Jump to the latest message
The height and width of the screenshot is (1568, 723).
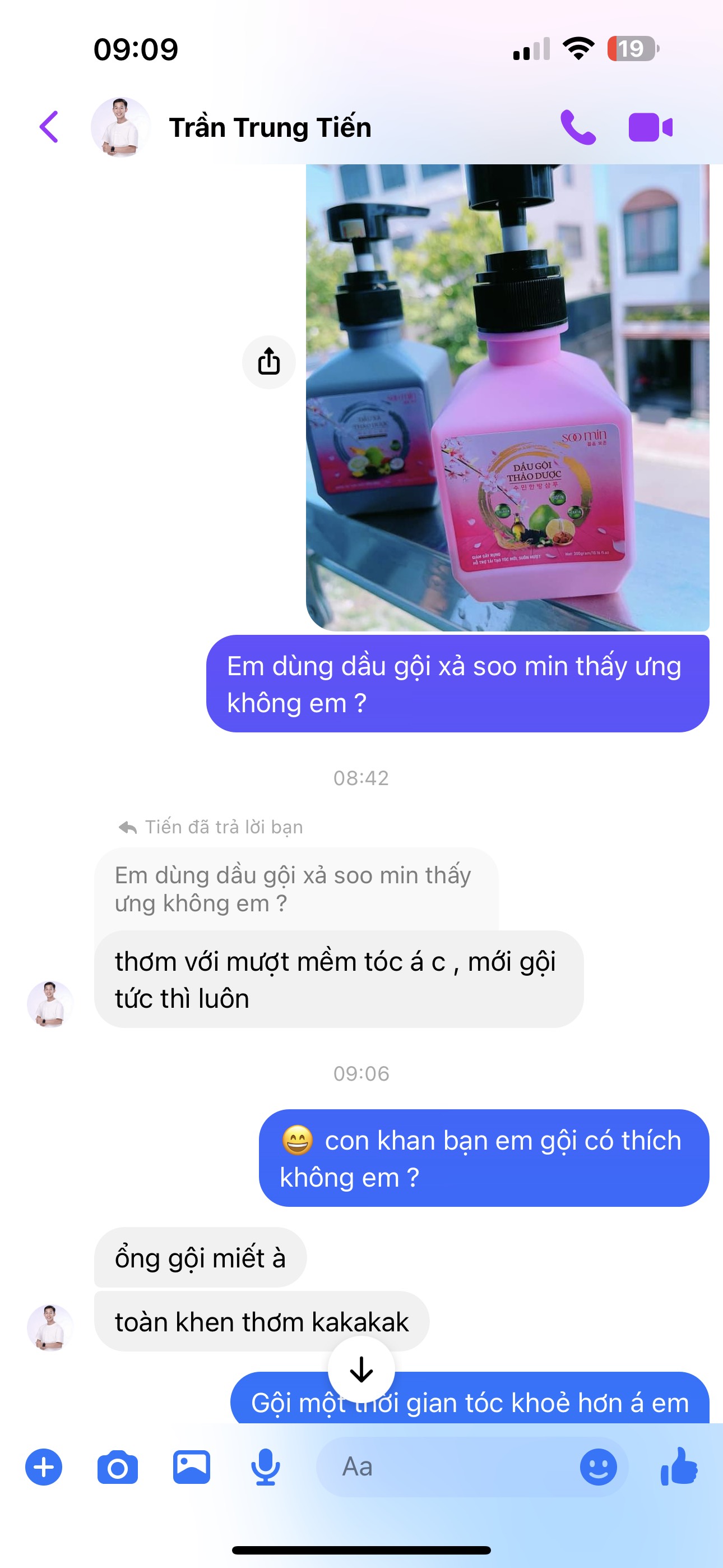(x=361, y=1369)
